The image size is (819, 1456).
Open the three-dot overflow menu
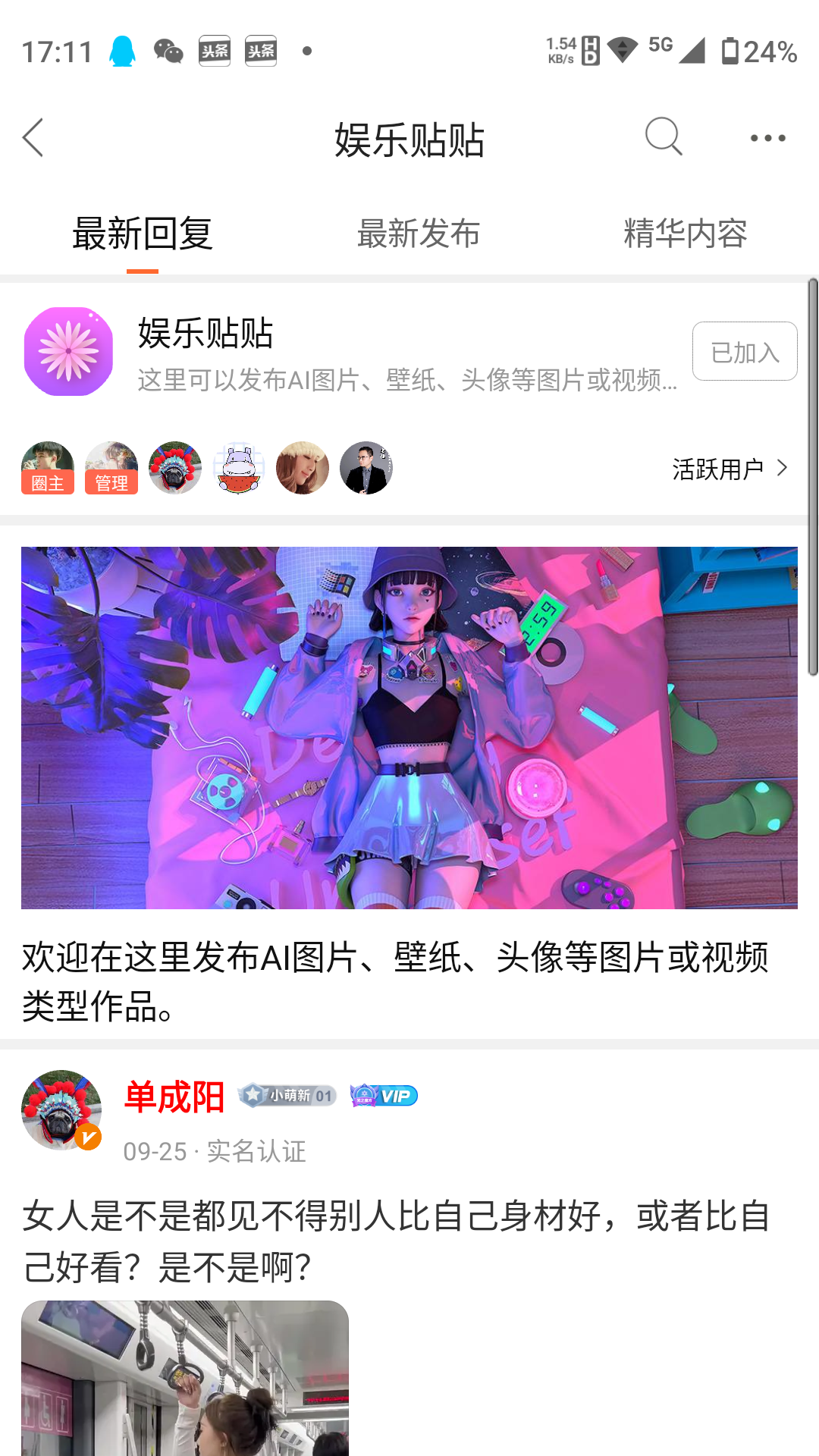coord(767,138)
